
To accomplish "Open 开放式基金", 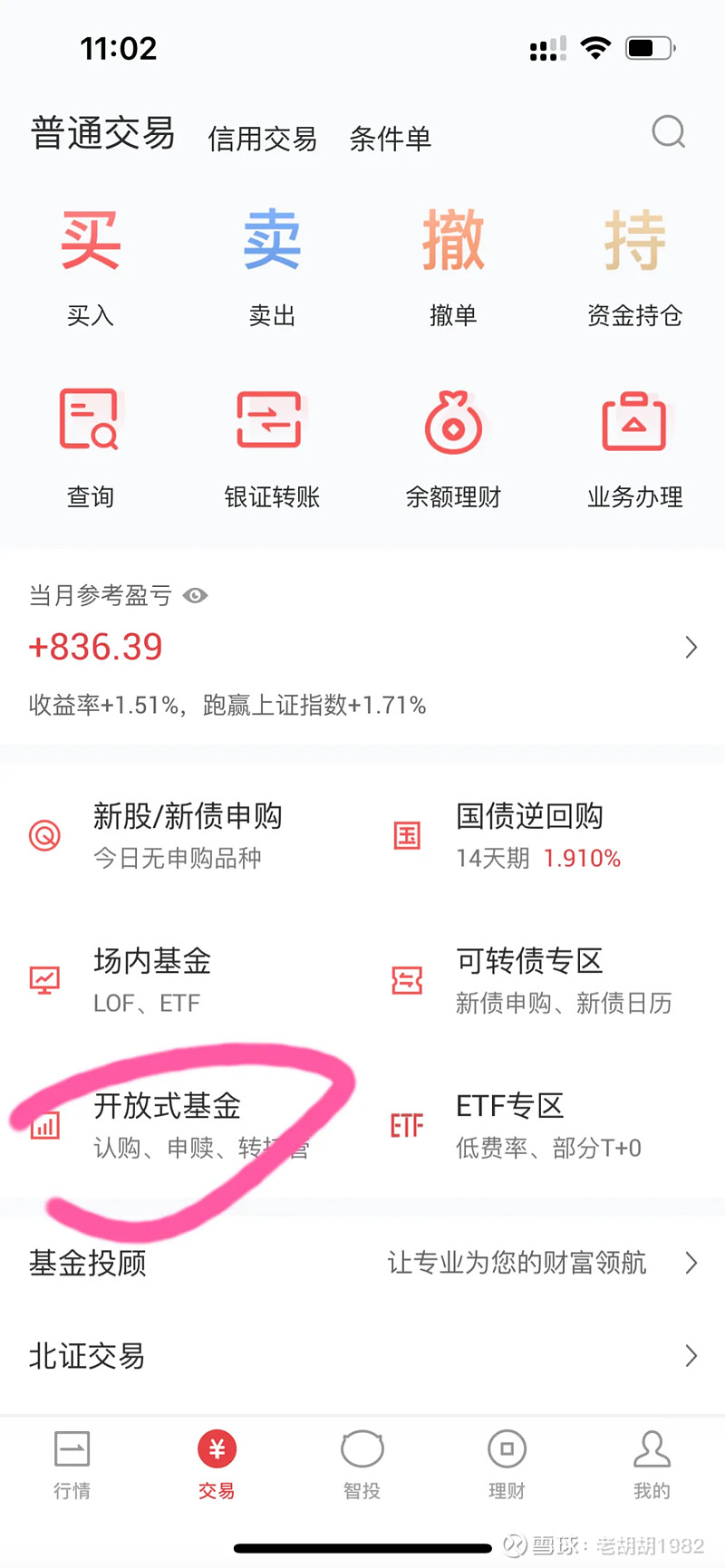I will pyautogui.click(x=181, y=1125).
